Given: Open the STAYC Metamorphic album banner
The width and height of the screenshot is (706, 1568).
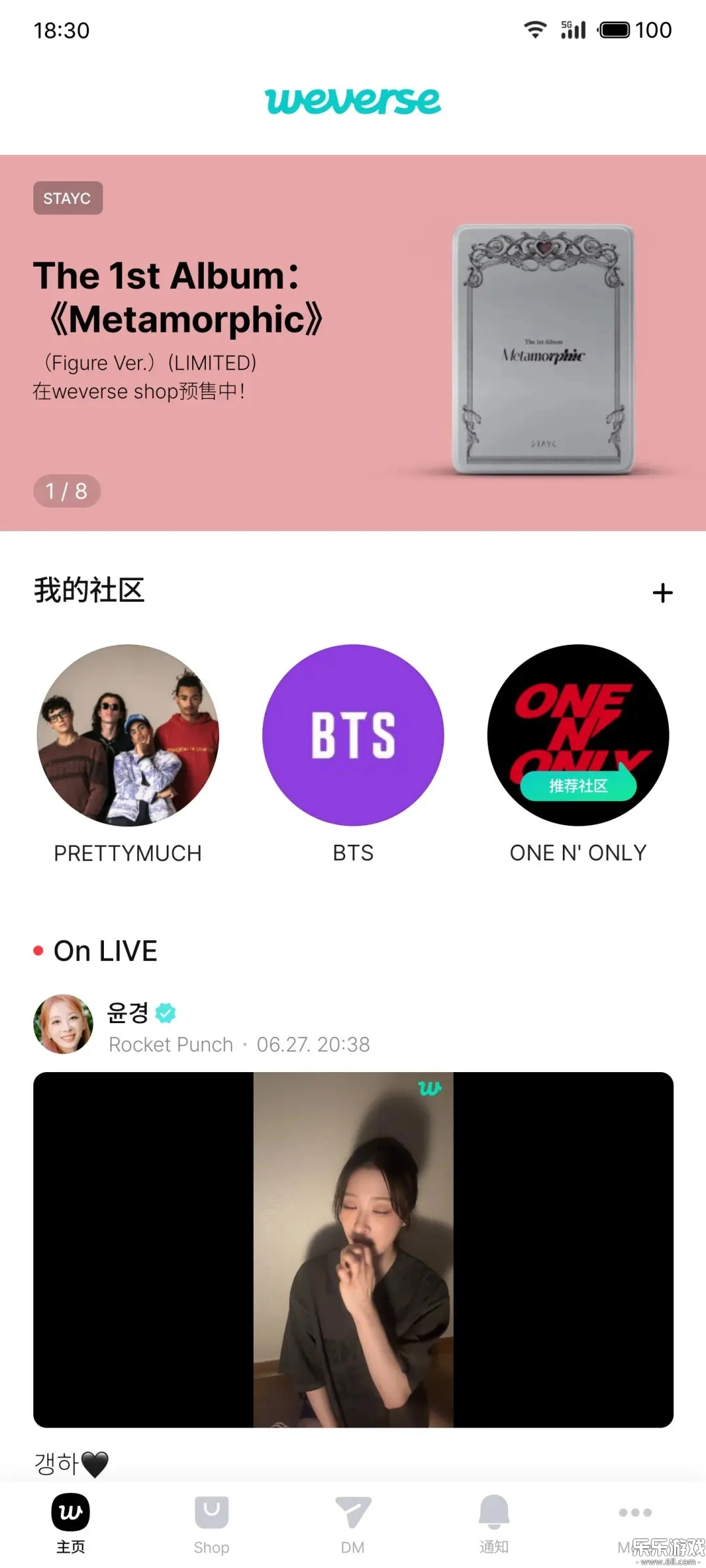Looking at the screenshot, I should click(353, 342).
